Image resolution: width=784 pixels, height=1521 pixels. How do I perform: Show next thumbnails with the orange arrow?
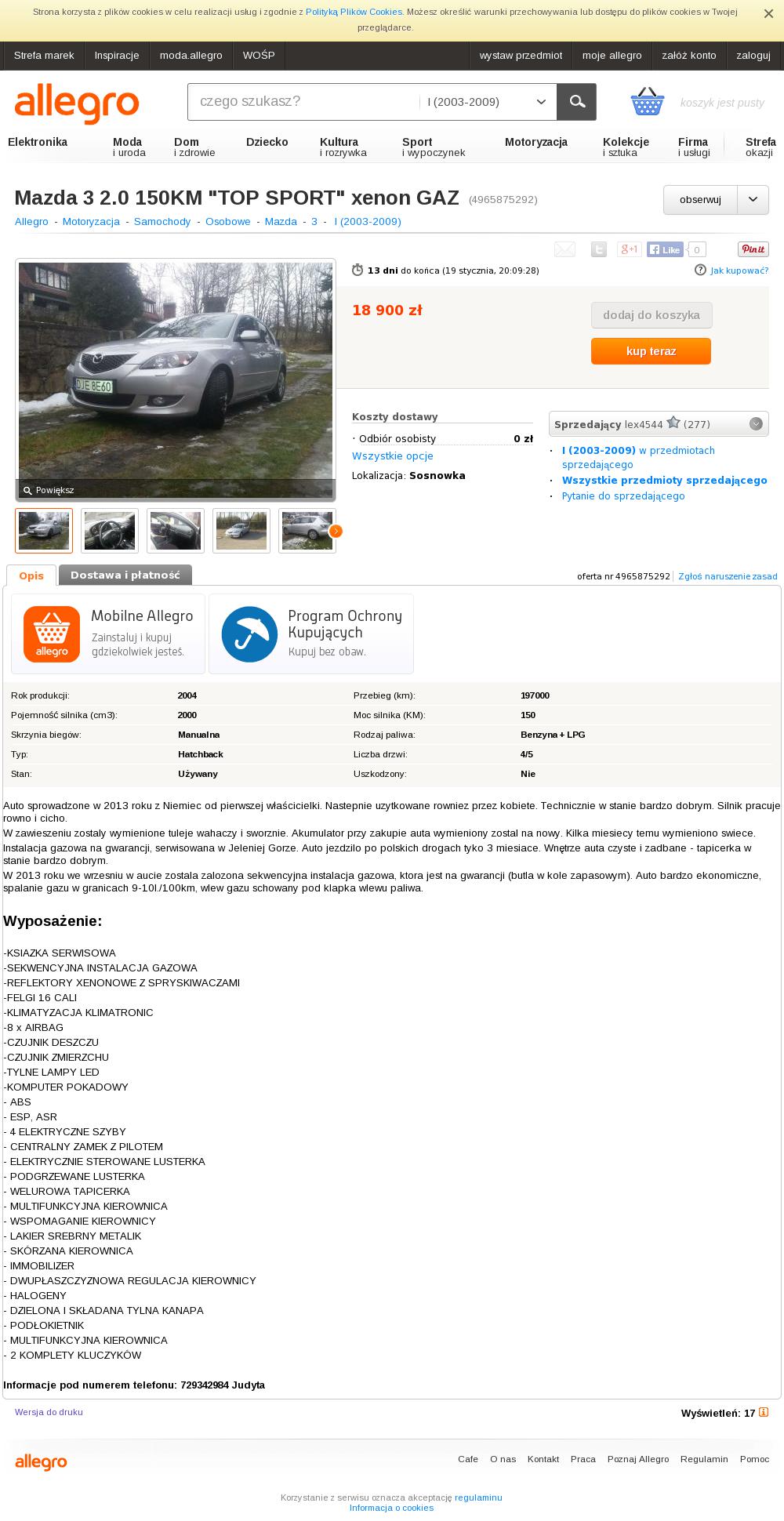pyautogui.click(x=336, y=532)
